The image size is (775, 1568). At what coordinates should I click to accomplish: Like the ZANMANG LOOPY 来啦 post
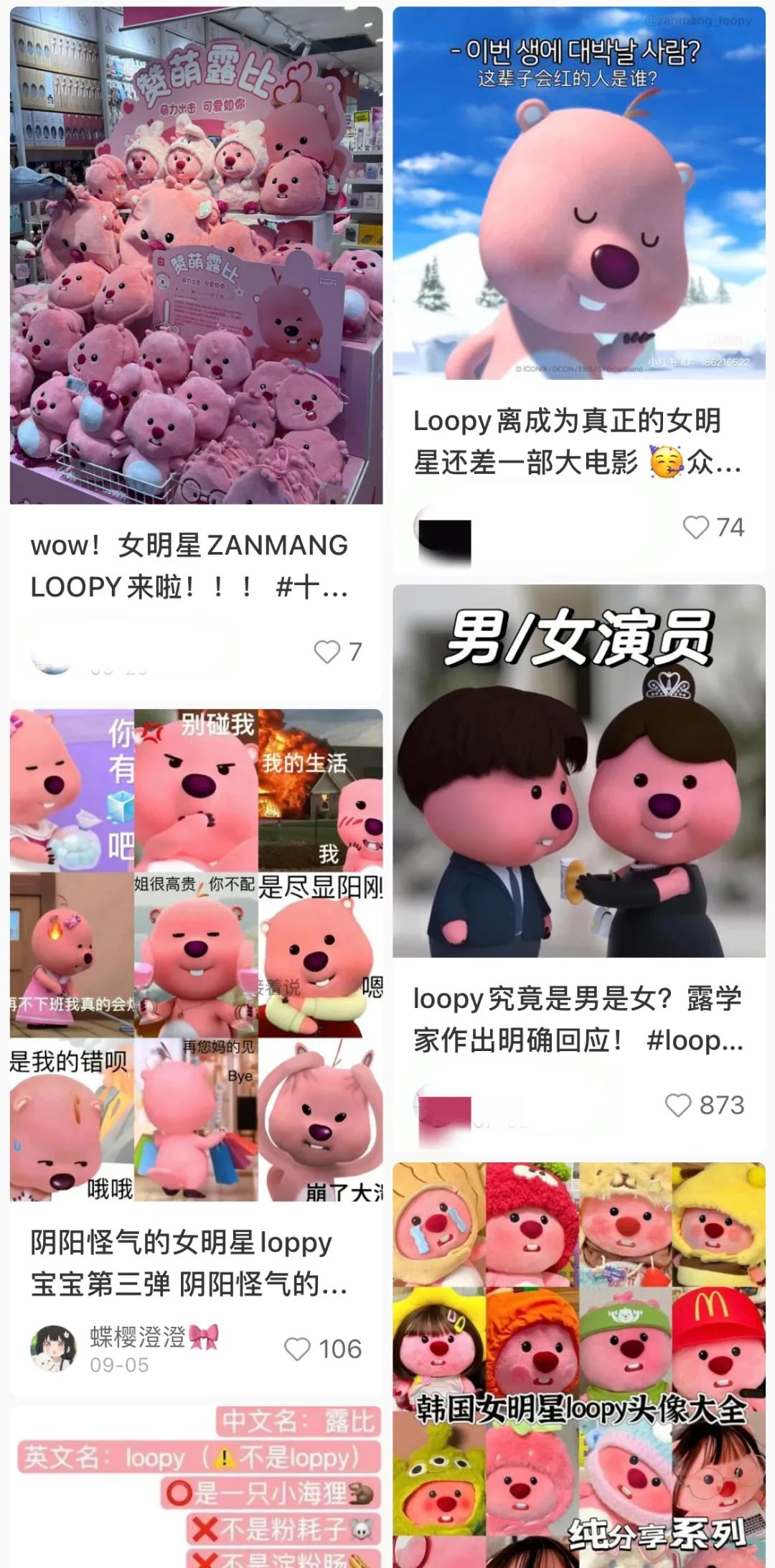327,652
